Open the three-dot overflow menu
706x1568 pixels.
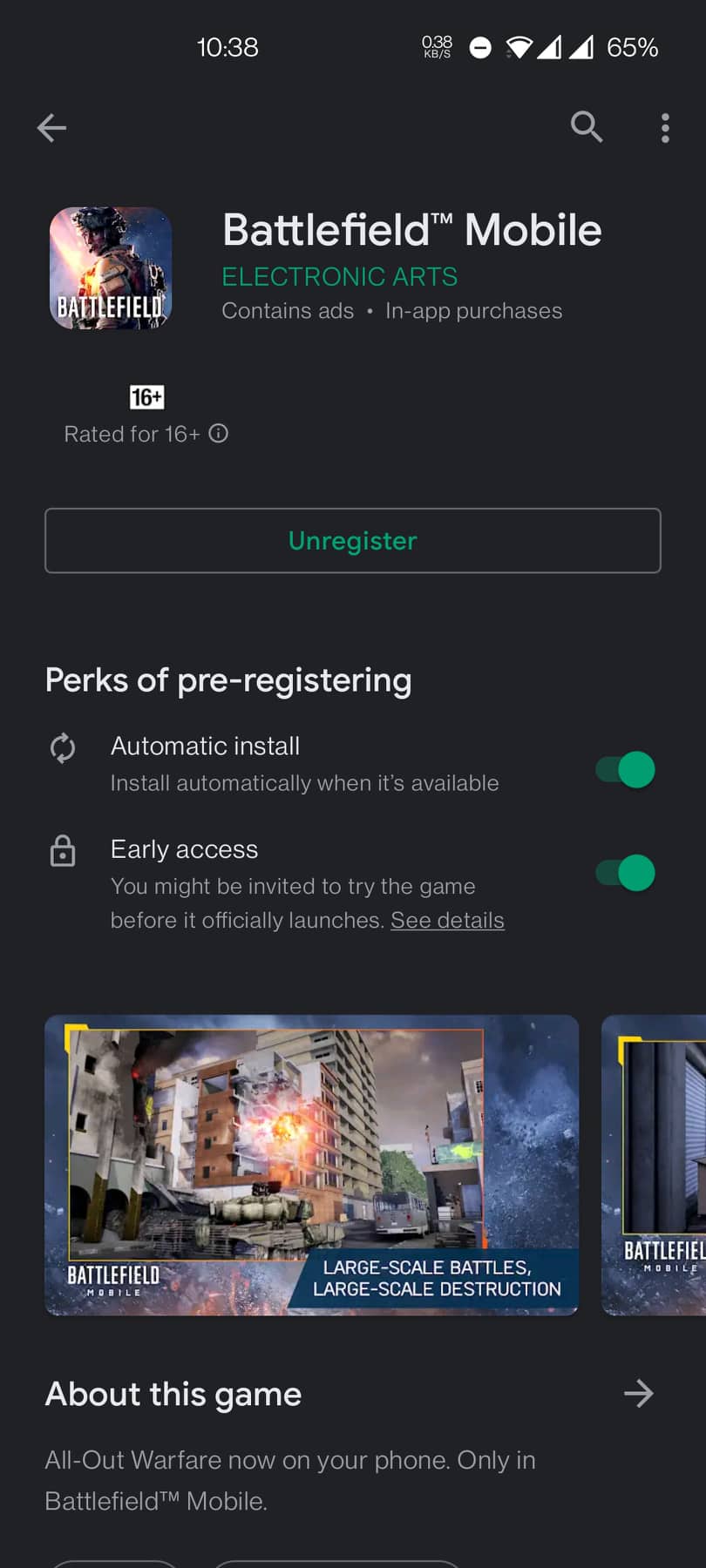coord(665,128)
